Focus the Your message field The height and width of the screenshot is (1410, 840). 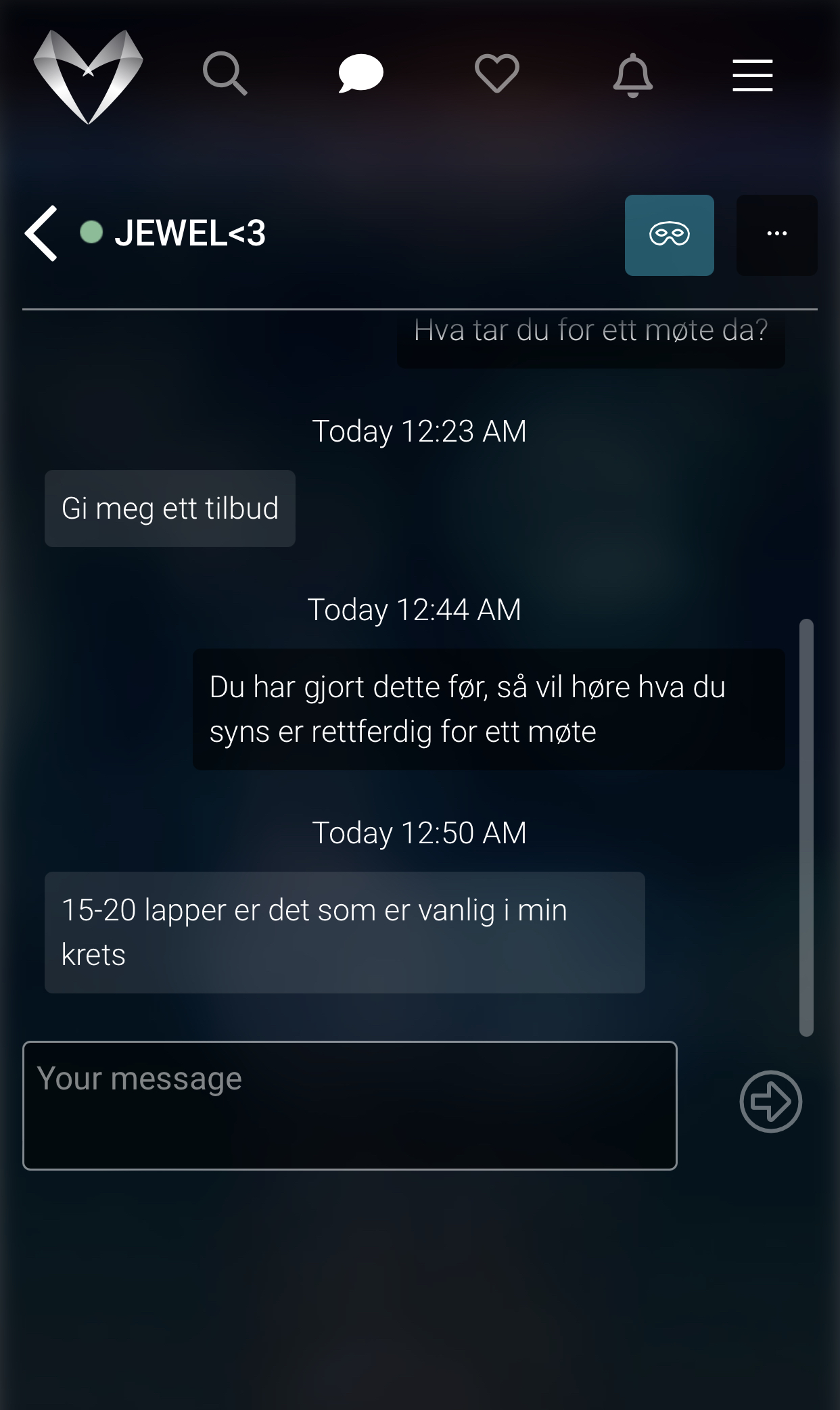coord(350,1106)
